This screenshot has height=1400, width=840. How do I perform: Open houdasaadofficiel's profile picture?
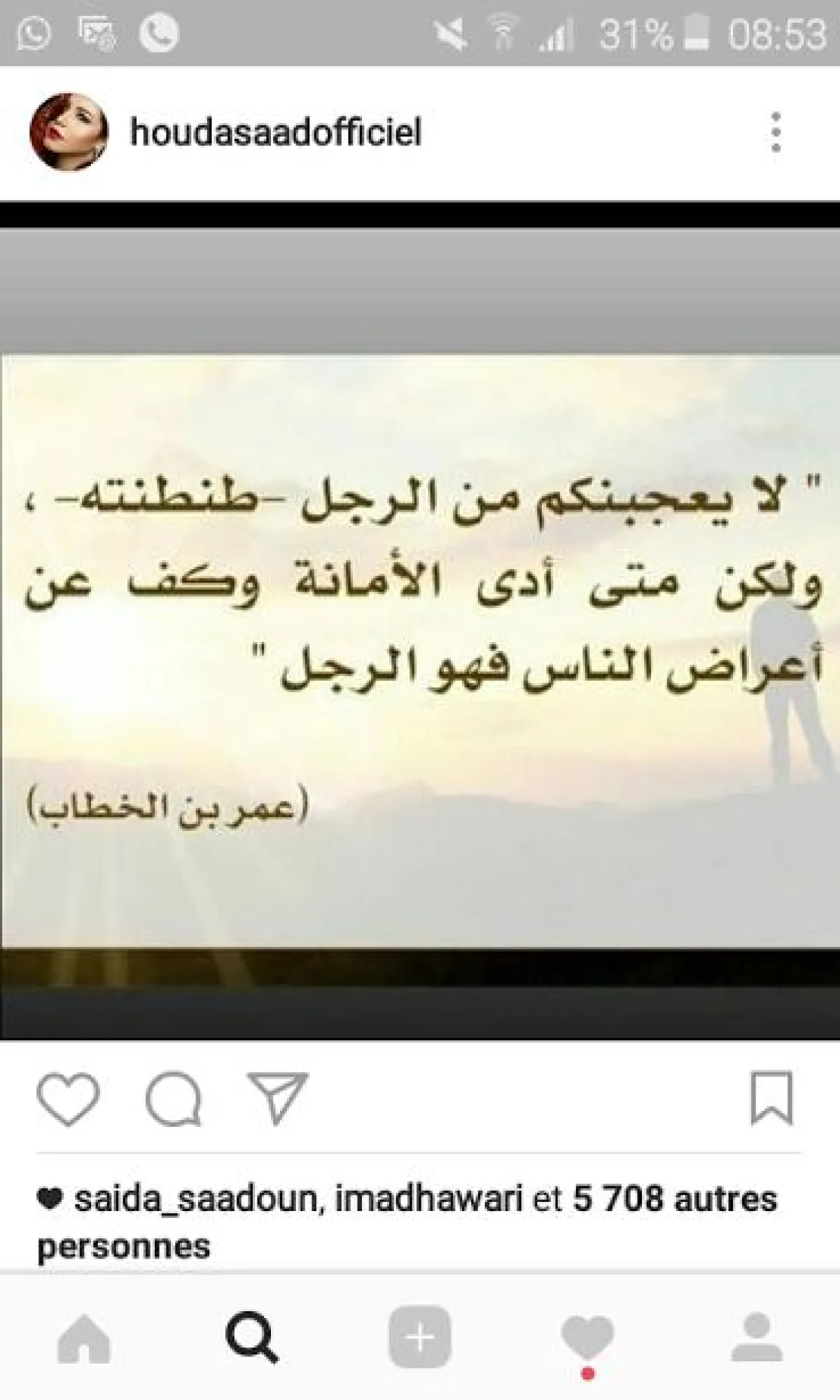click(x=69, y=132)
